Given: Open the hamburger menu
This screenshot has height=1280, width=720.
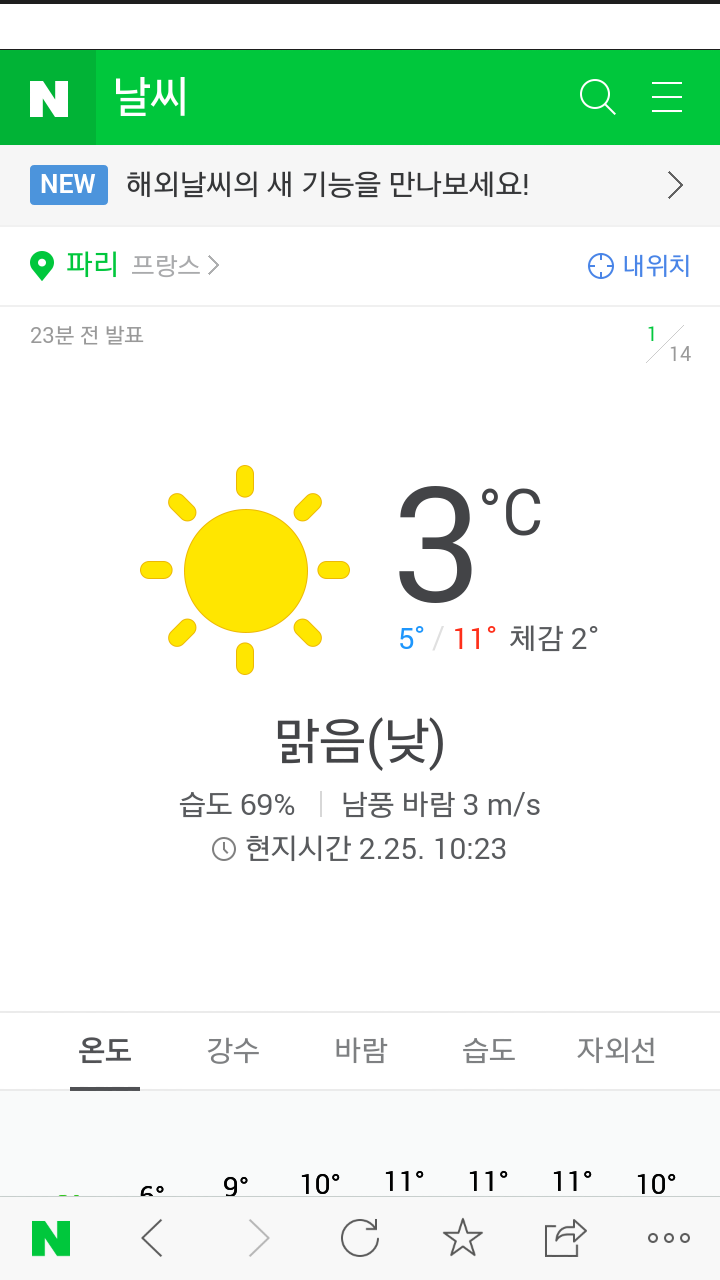Looking at the screenshot, I should (x=667, y=98).
